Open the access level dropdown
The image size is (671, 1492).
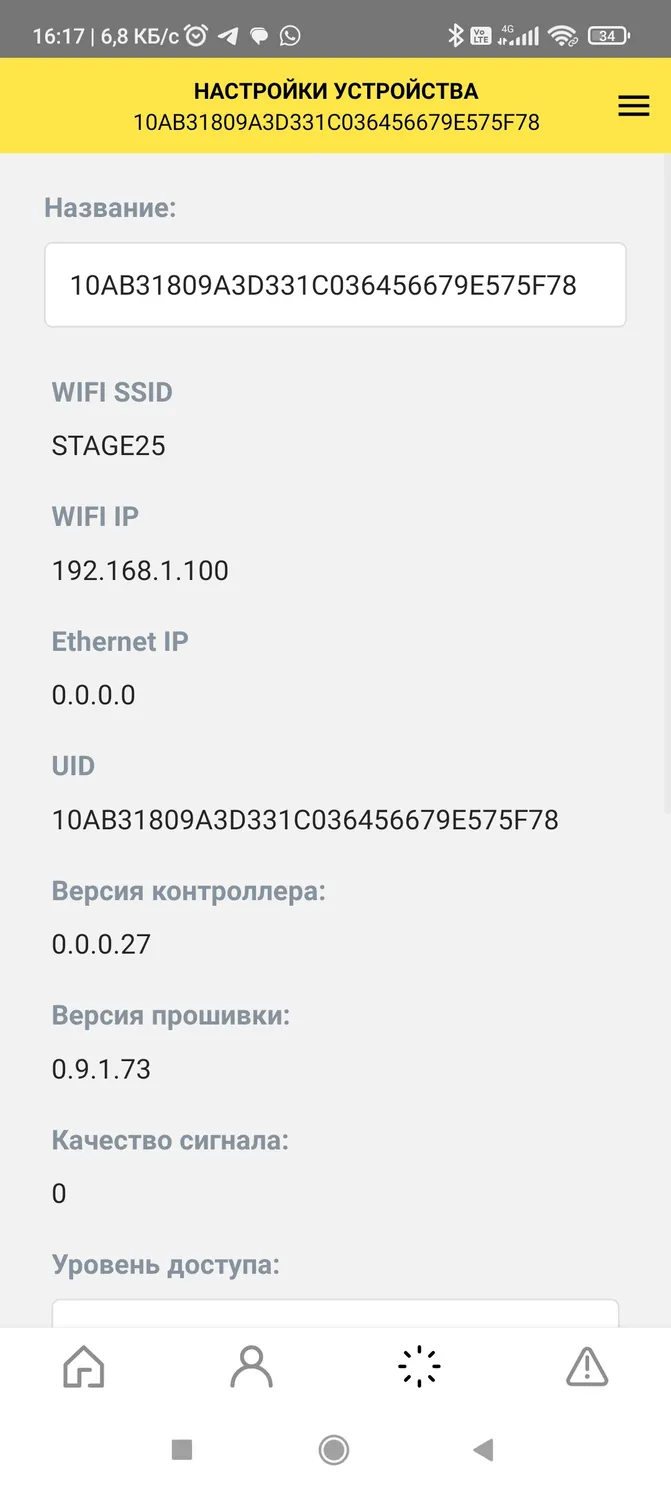tap(335, 1313)
